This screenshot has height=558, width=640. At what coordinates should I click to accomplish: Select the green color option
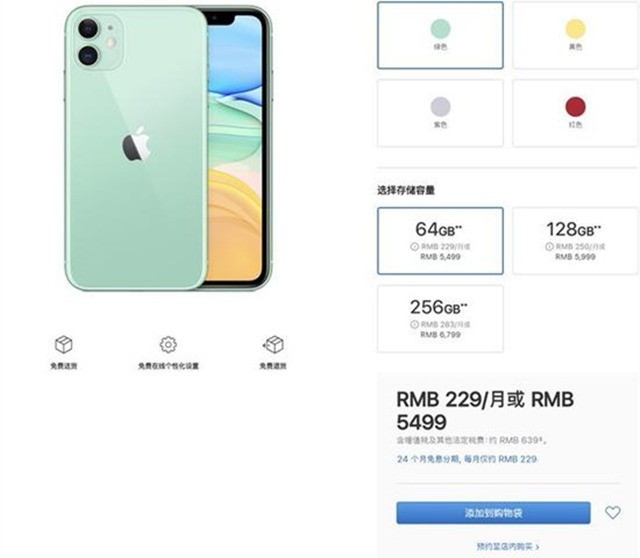tap(440, 35)
